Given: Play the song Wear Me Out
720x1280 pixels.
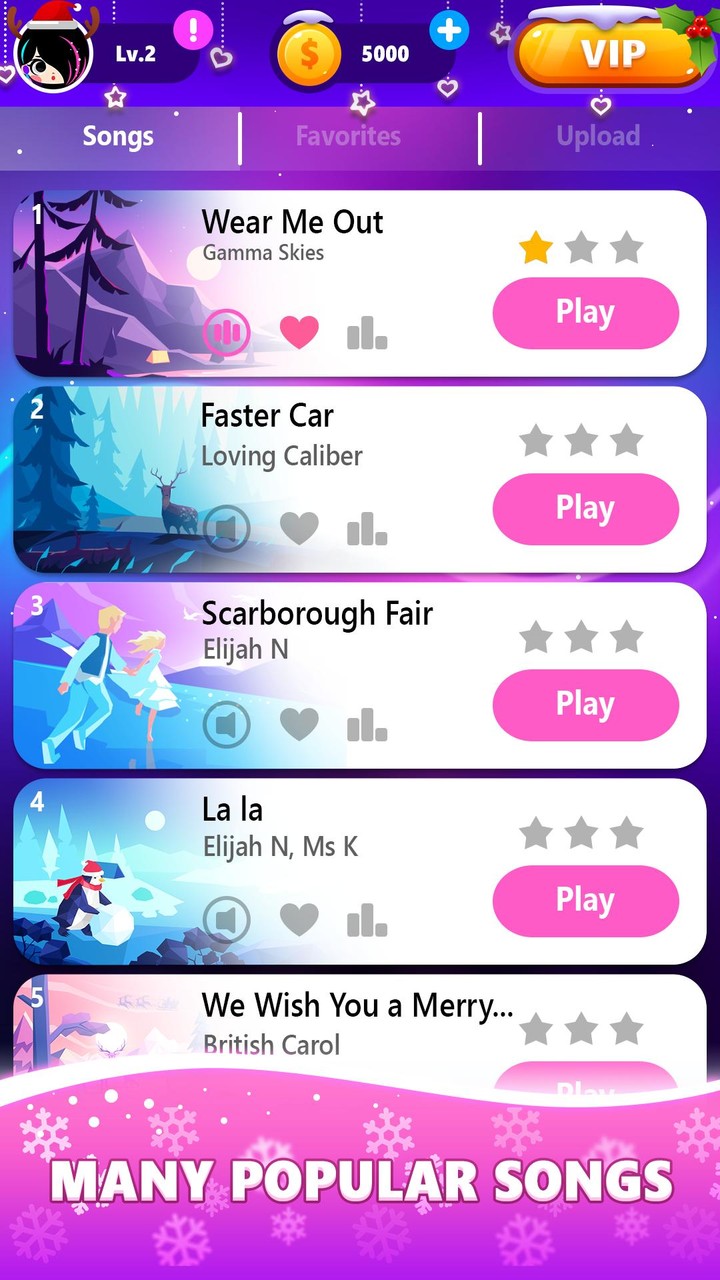Looking at the screenshot, I should pos(585,313).
